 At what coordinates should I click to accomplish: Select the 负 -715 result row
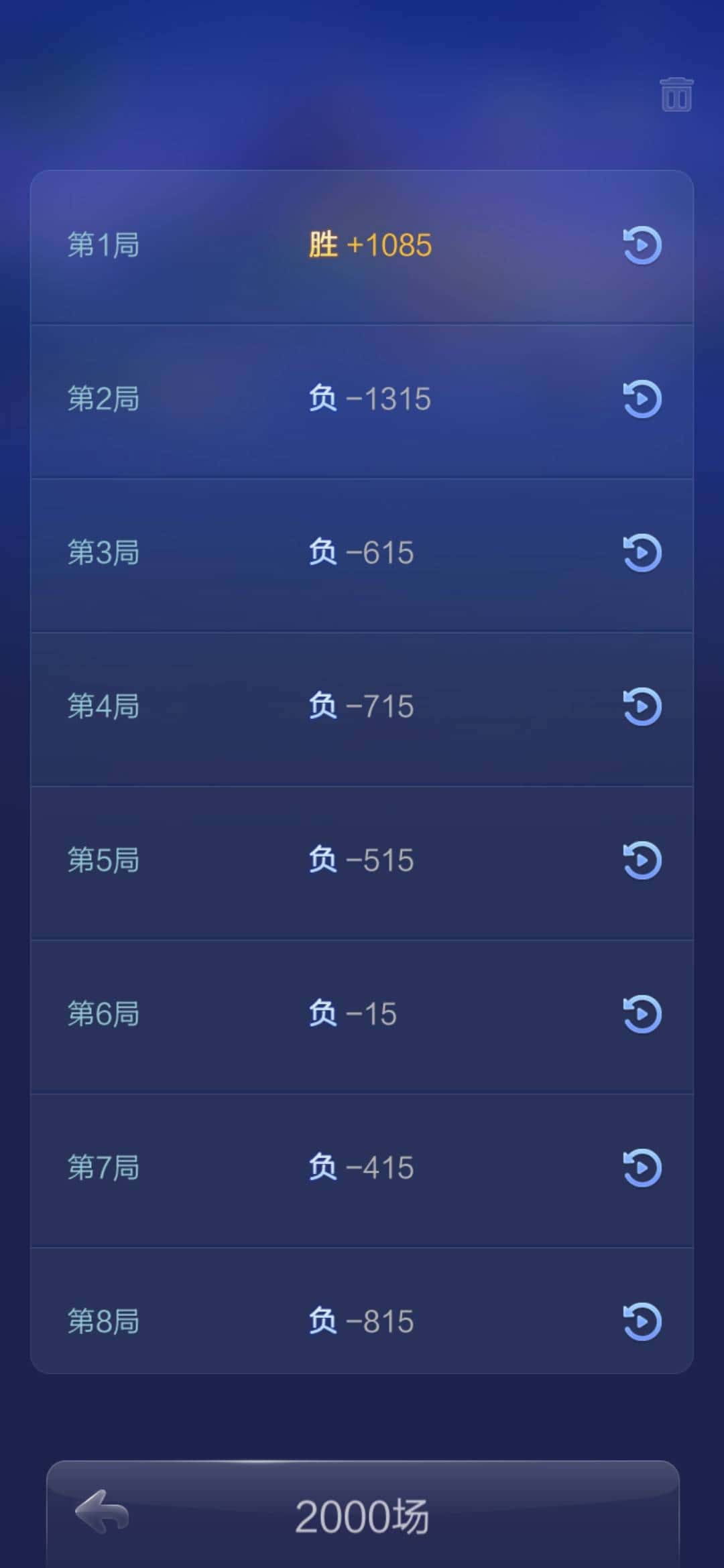(359, 706)
